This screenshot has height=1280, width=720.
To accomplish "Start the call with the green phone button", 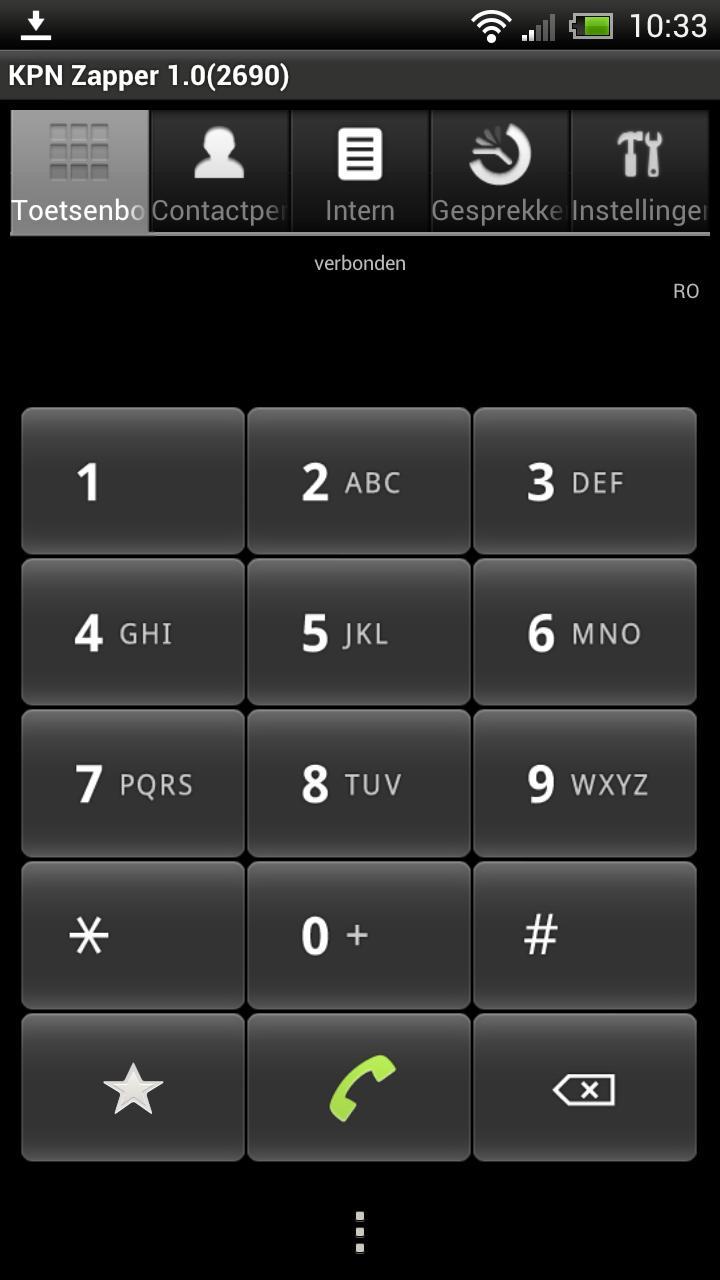I will 359,1088.
